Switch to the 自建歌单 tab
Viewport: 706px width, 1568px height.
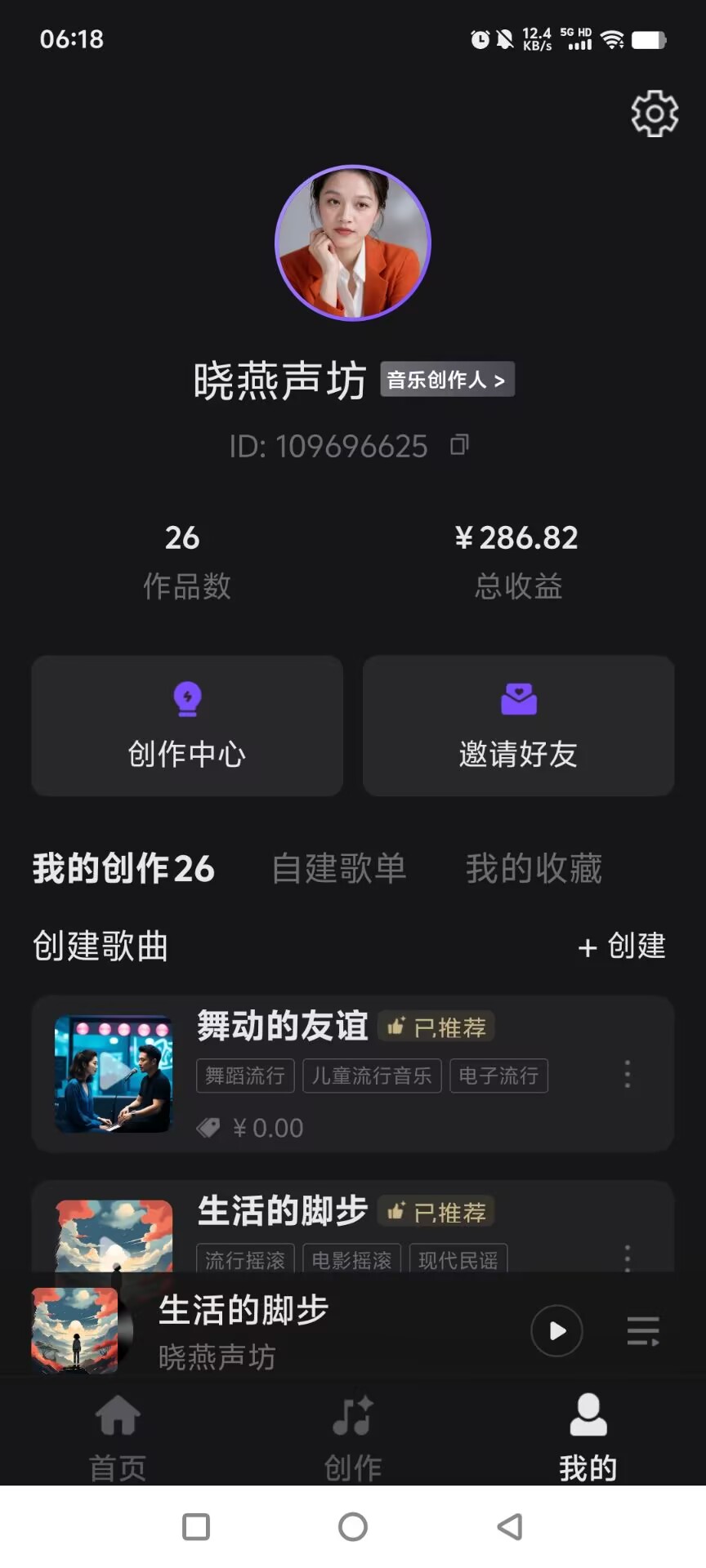(x=338, y=868)
